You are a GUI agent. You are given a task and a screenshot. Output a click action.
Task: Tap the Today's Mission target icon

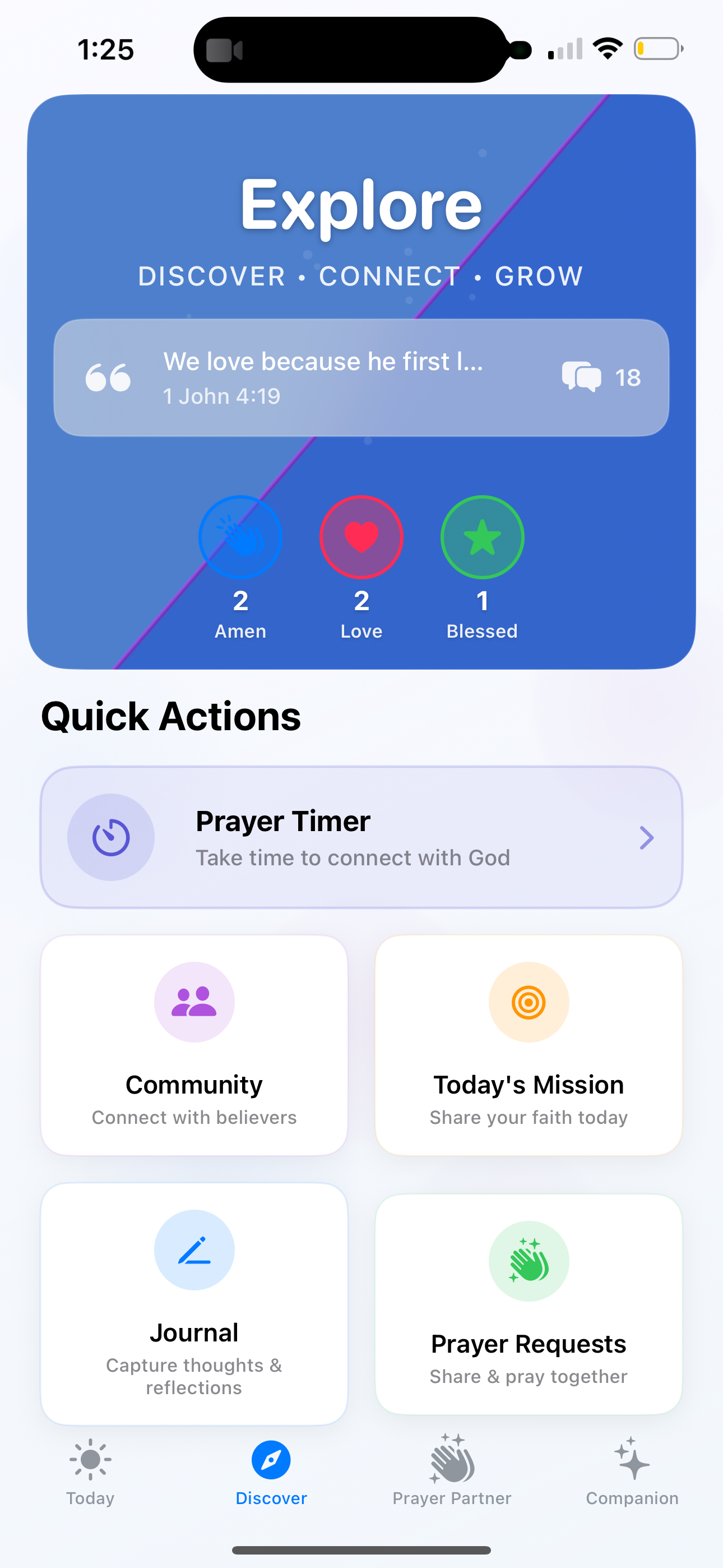(529, 1003)
